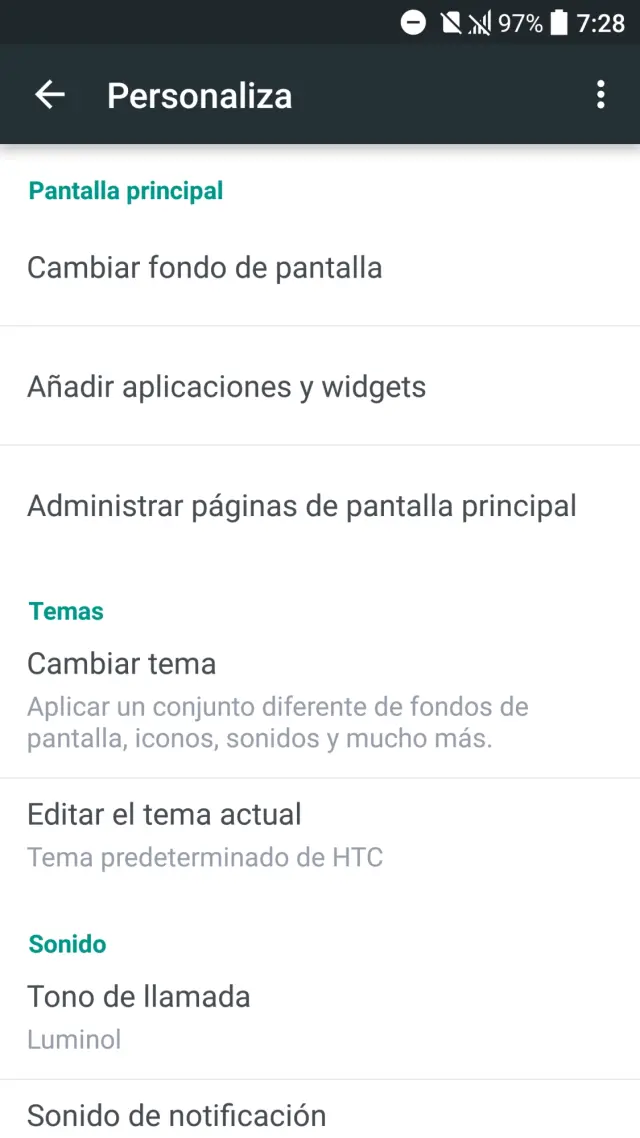640x1138 pixels.
Task: Open the three-dot overflow menu
Action: 600,95
